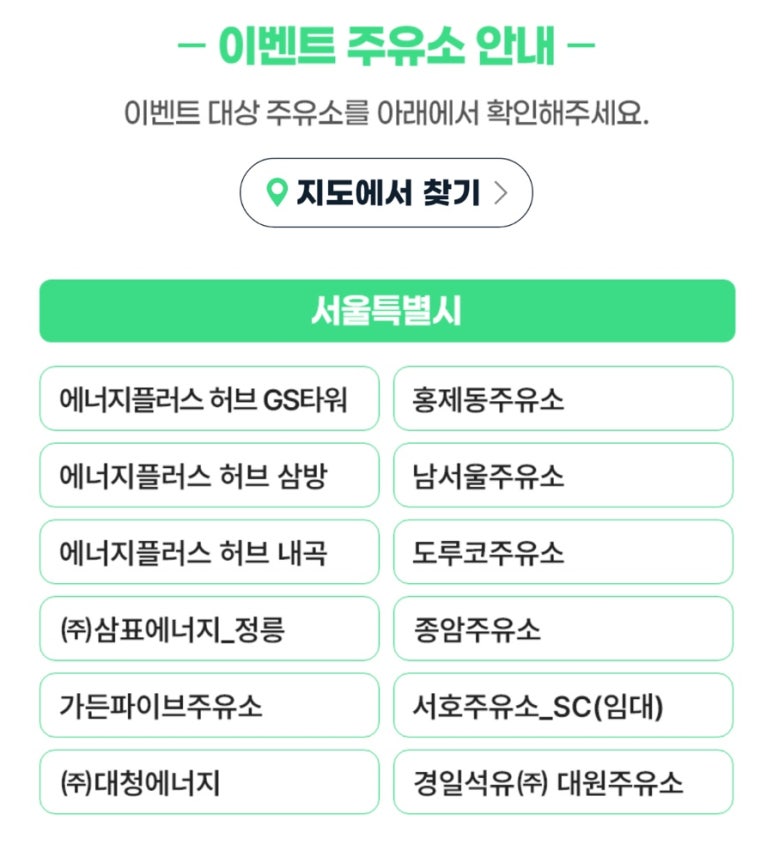
Task: Click the 이벤트 주유소 안내 title
Action: tap(386, 44)
